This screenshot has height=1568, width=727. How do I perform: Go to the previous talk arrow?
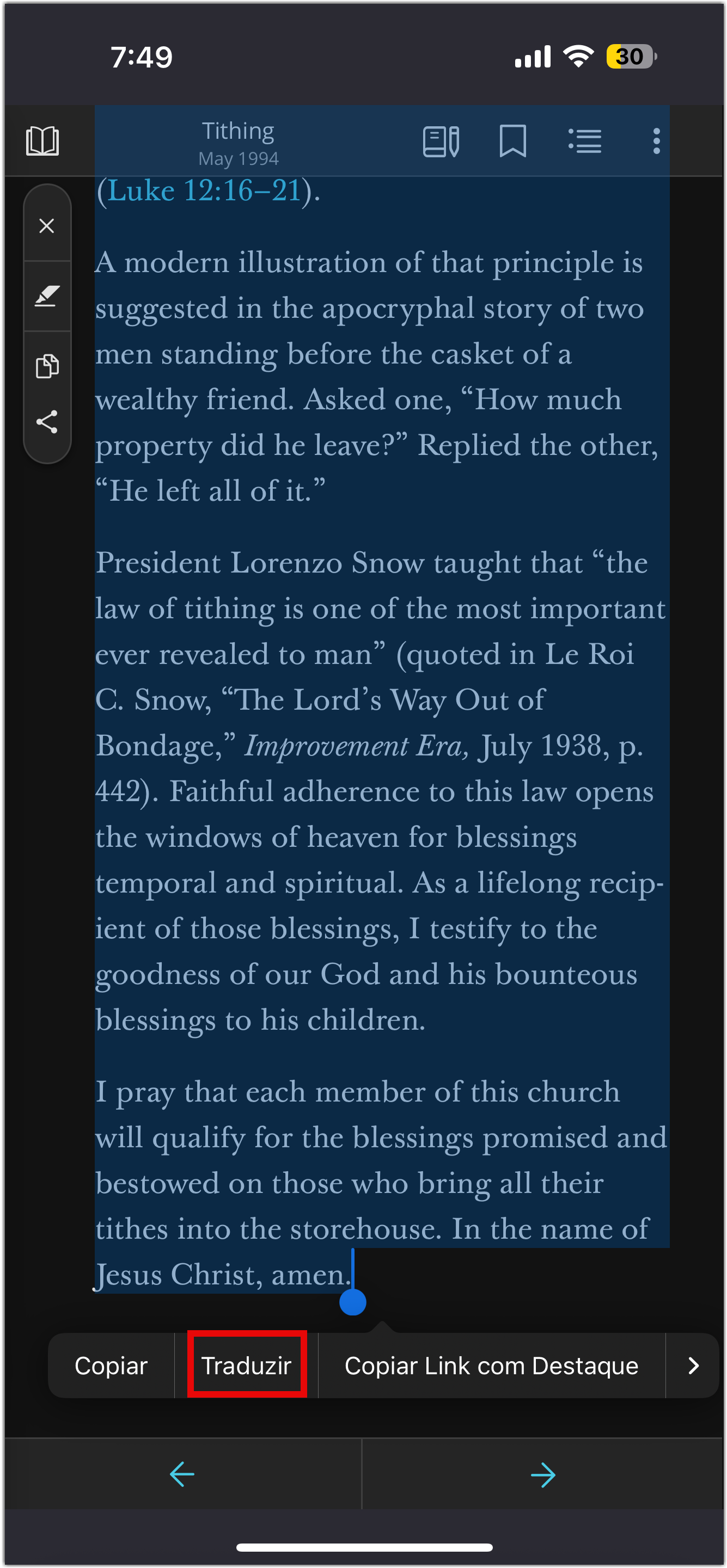[181, 1474]
